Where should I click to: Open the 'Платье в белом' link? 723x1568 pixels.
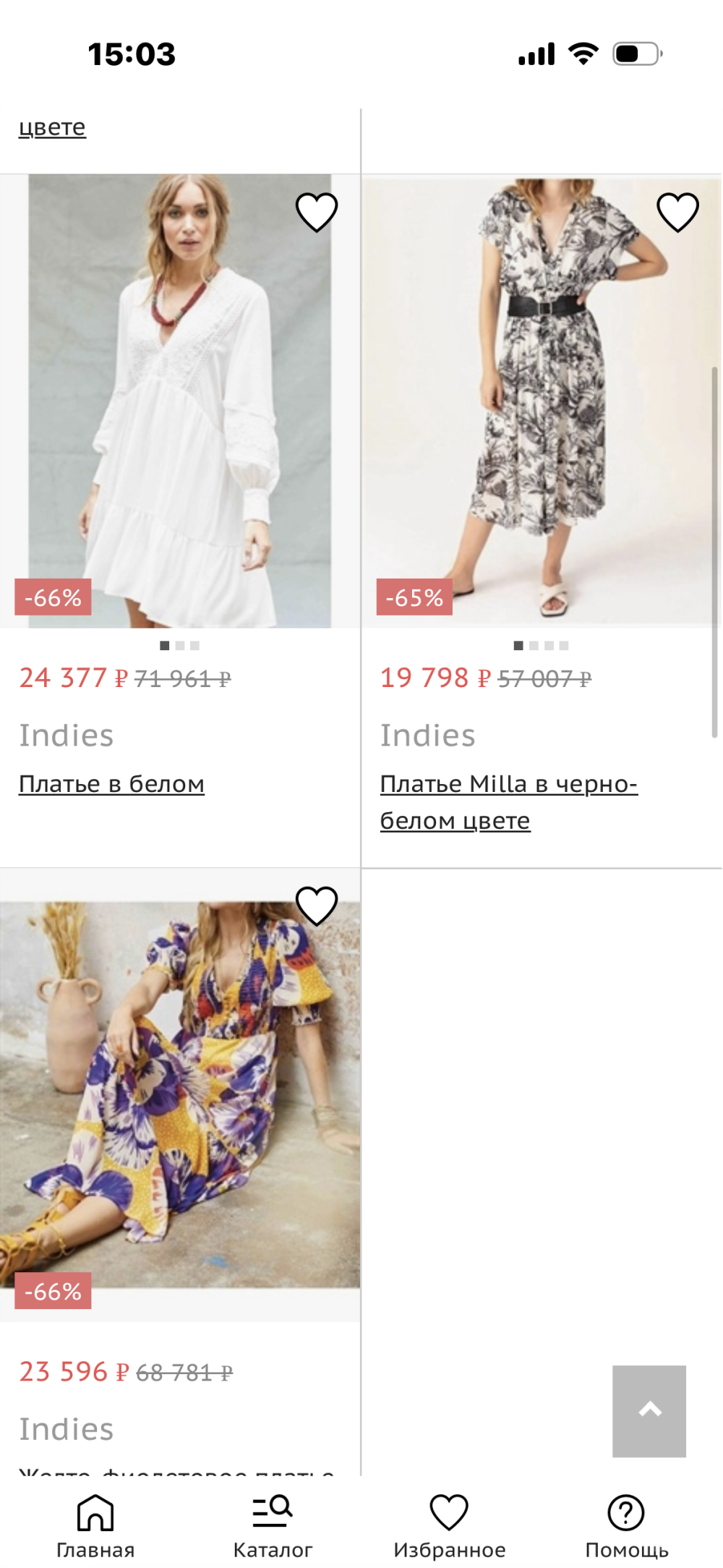click(x=112, y=784)
